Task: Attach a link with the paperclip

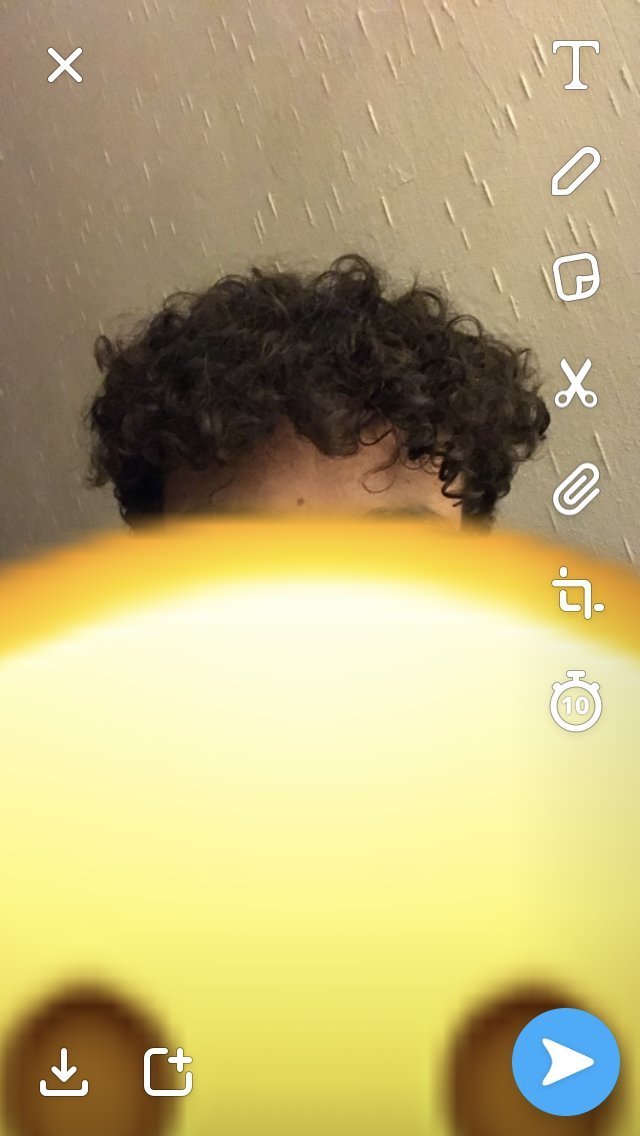Action: (x=576, y=489)
